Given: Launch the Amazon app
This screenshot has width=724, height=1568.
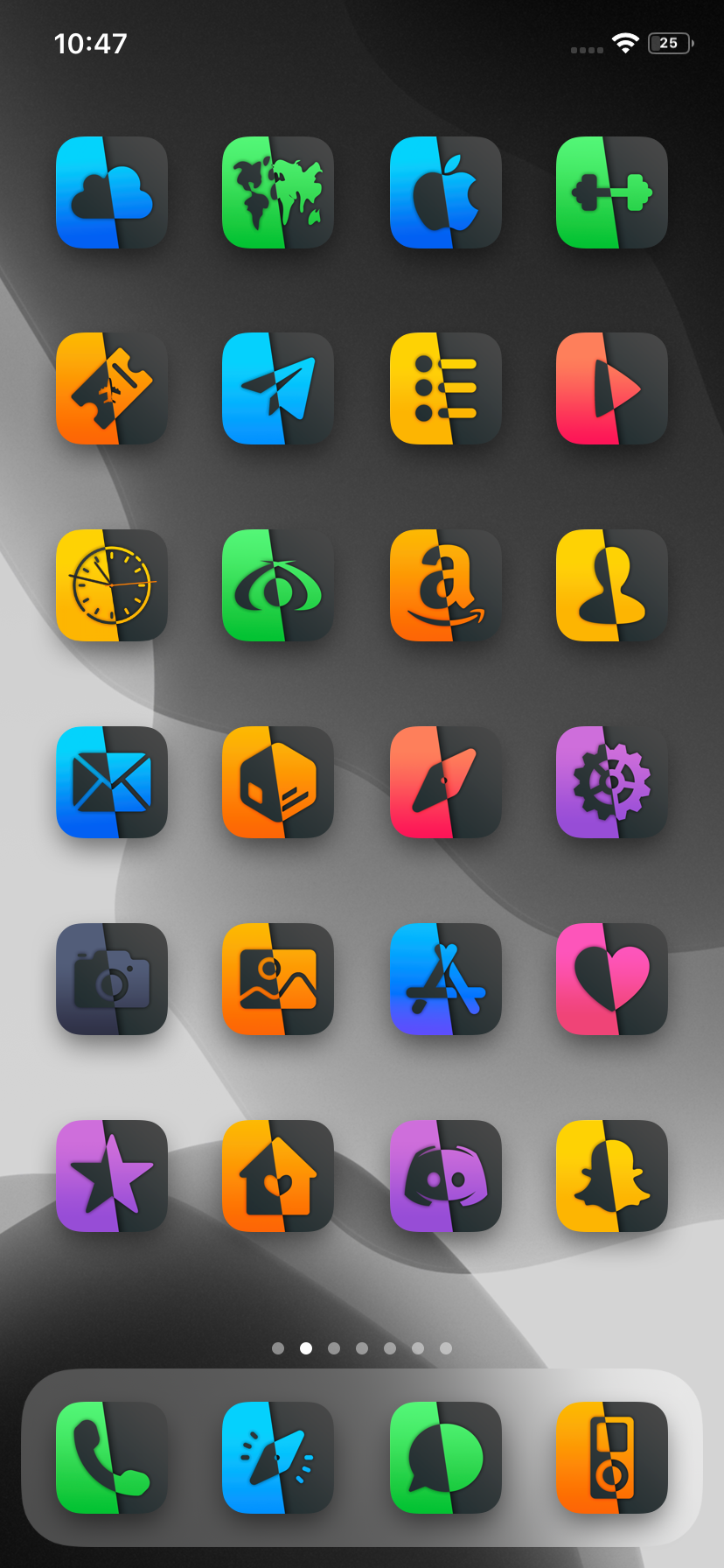Looking at the screenshot, I should tap(445, 585).
